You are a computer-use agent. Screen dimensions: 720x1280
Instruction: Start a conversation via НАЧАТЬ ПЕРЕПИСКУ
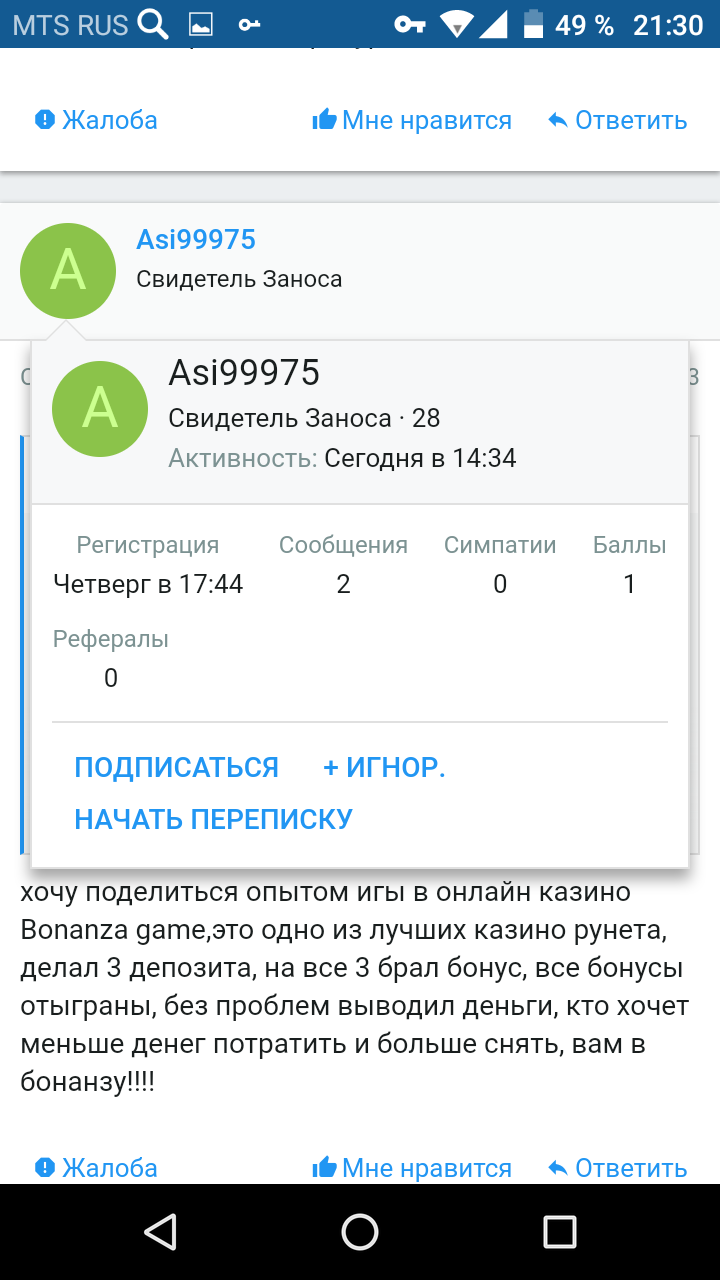click(213, 820)
